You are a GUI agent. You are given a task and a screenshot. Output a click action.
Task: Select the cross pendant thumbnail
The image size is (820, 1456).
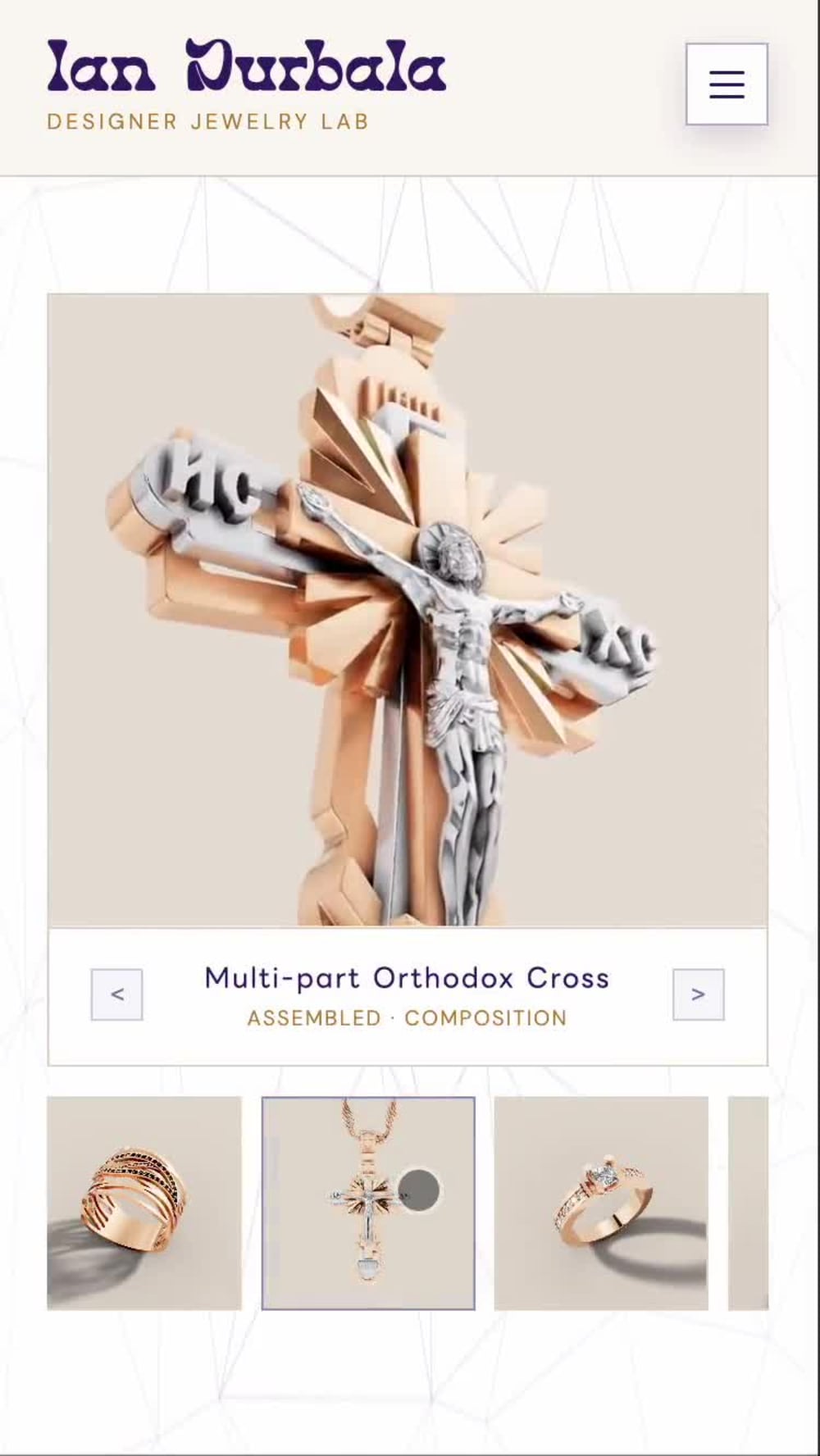368,1203
